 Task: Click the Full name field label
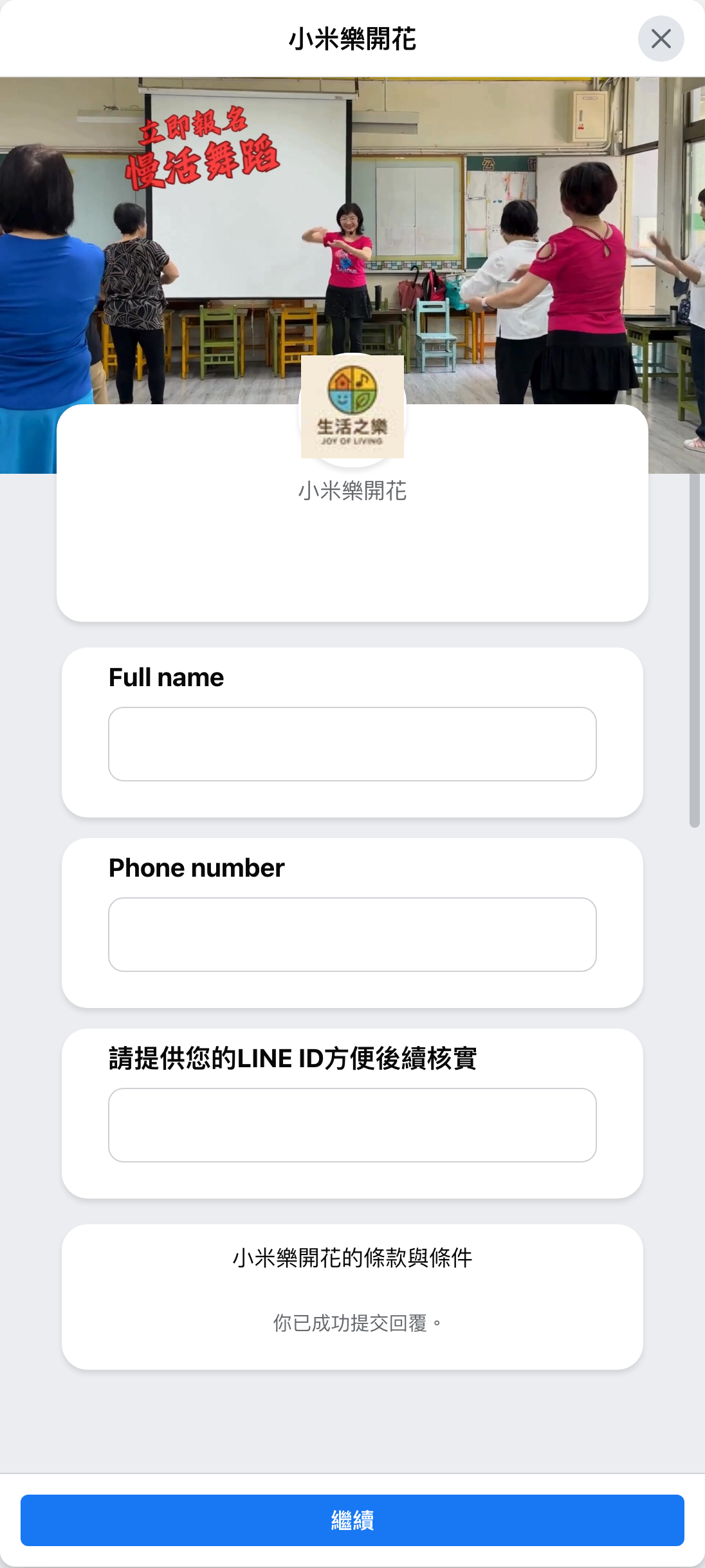pos(165,677)
